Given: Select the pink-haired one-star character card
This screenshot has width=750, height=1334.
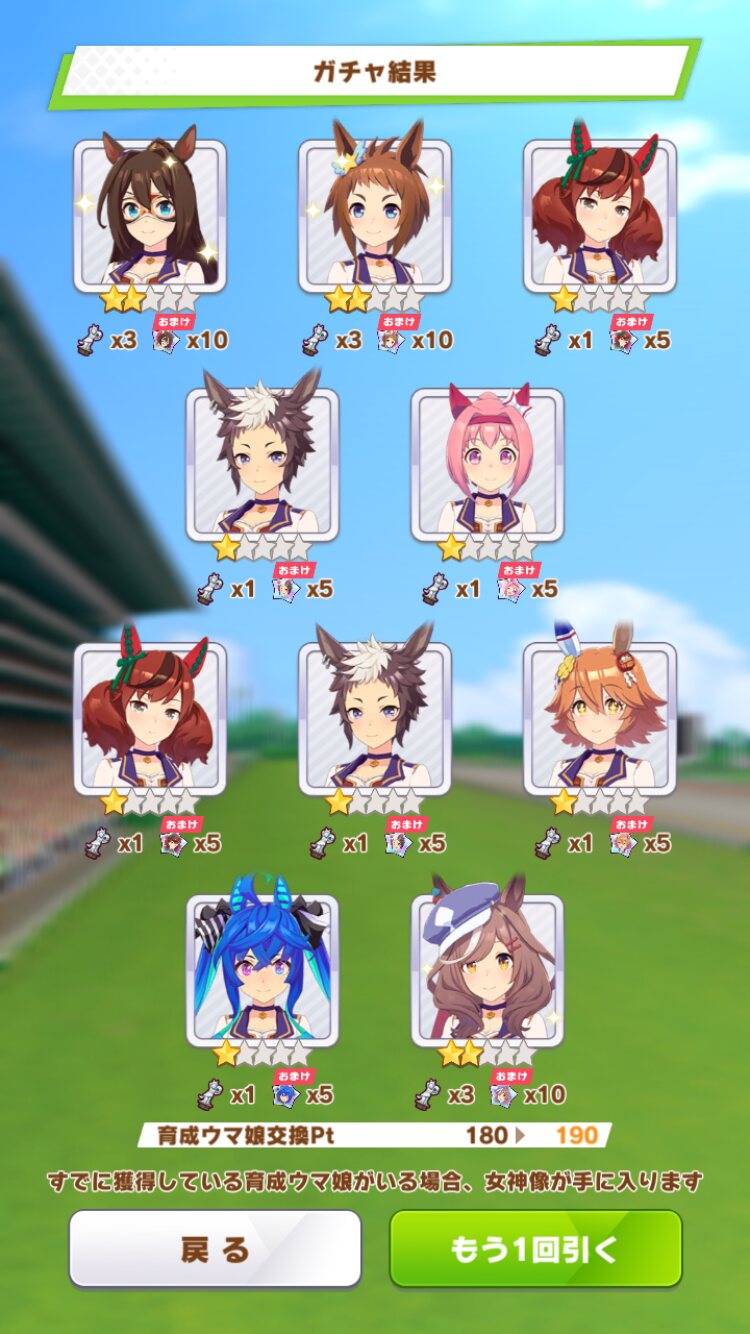Looking at the screenshot, I should point(487,464).
